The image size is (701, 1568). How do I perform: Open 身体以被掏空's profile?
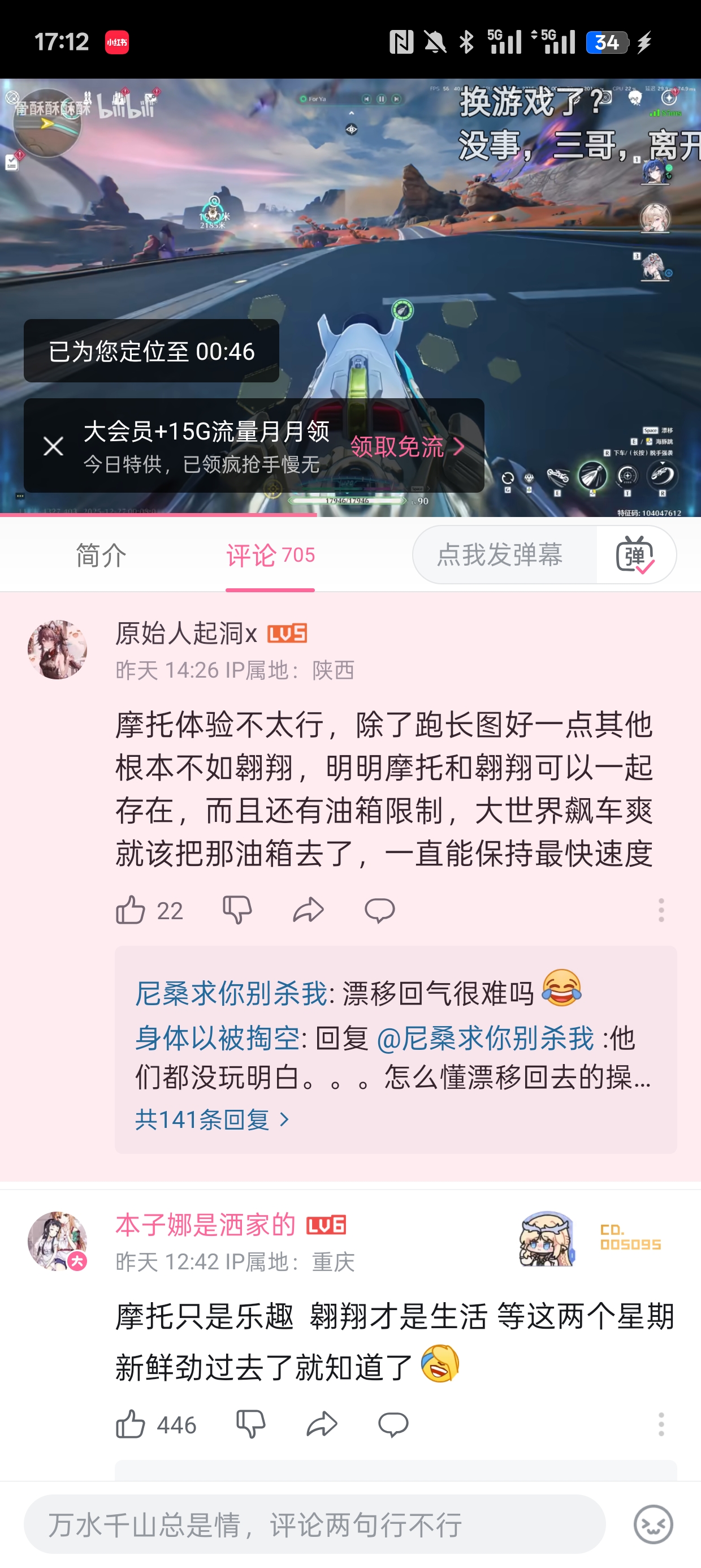(x=217, y=1038)
